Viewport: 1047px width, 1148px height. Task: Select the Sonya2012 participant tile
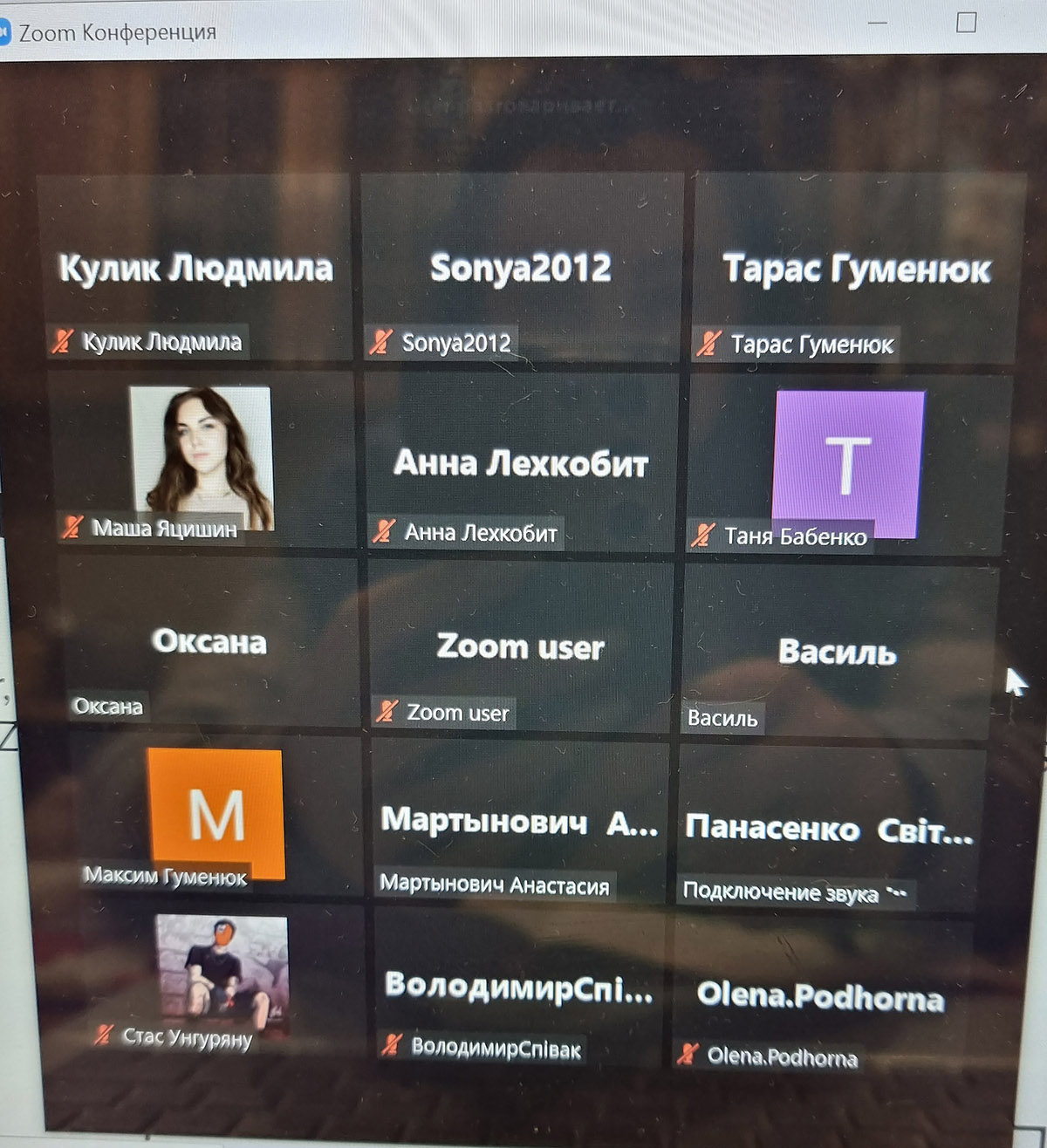coord(520,268)
